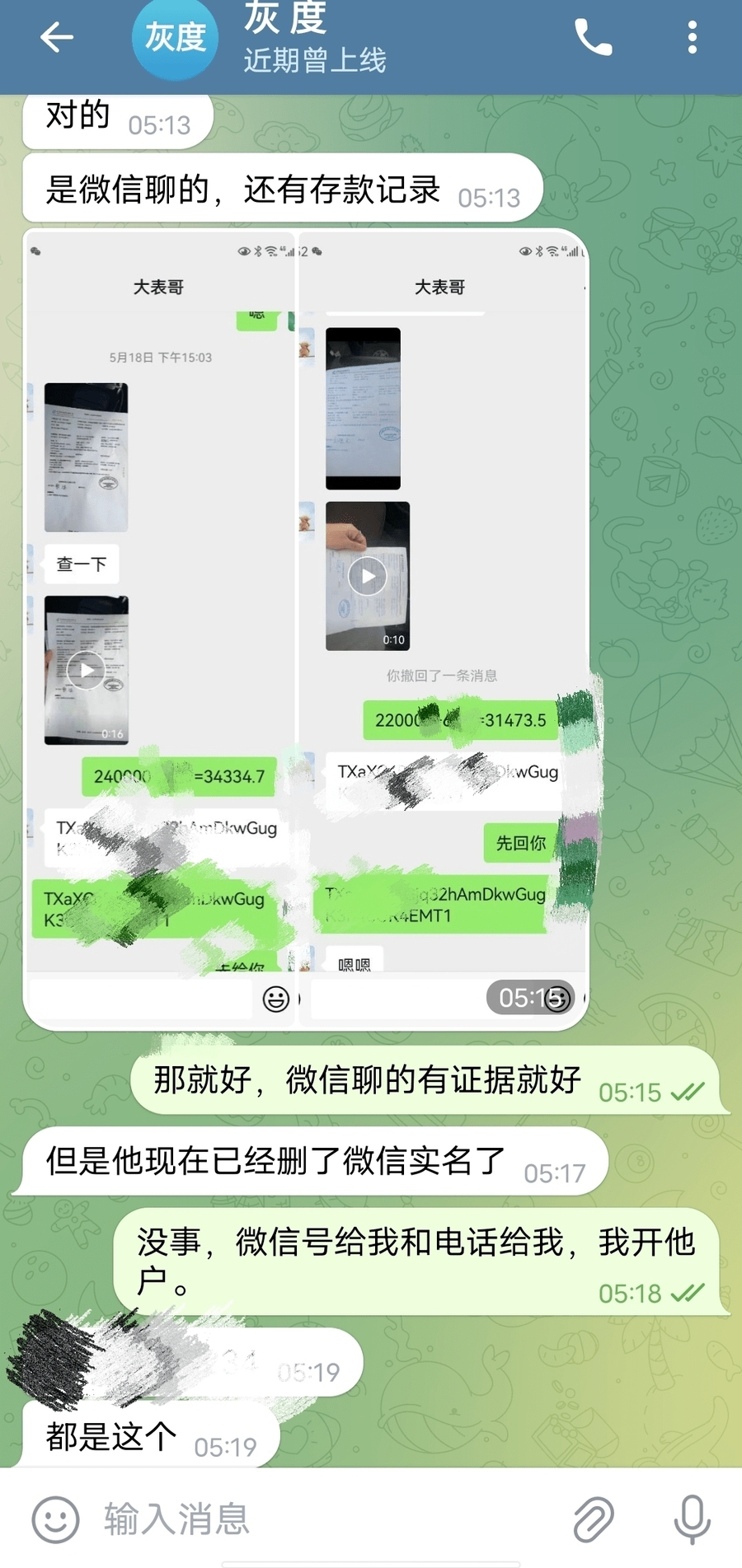
Task: Open the emoji picker
Action: [x=55, y=1519]
